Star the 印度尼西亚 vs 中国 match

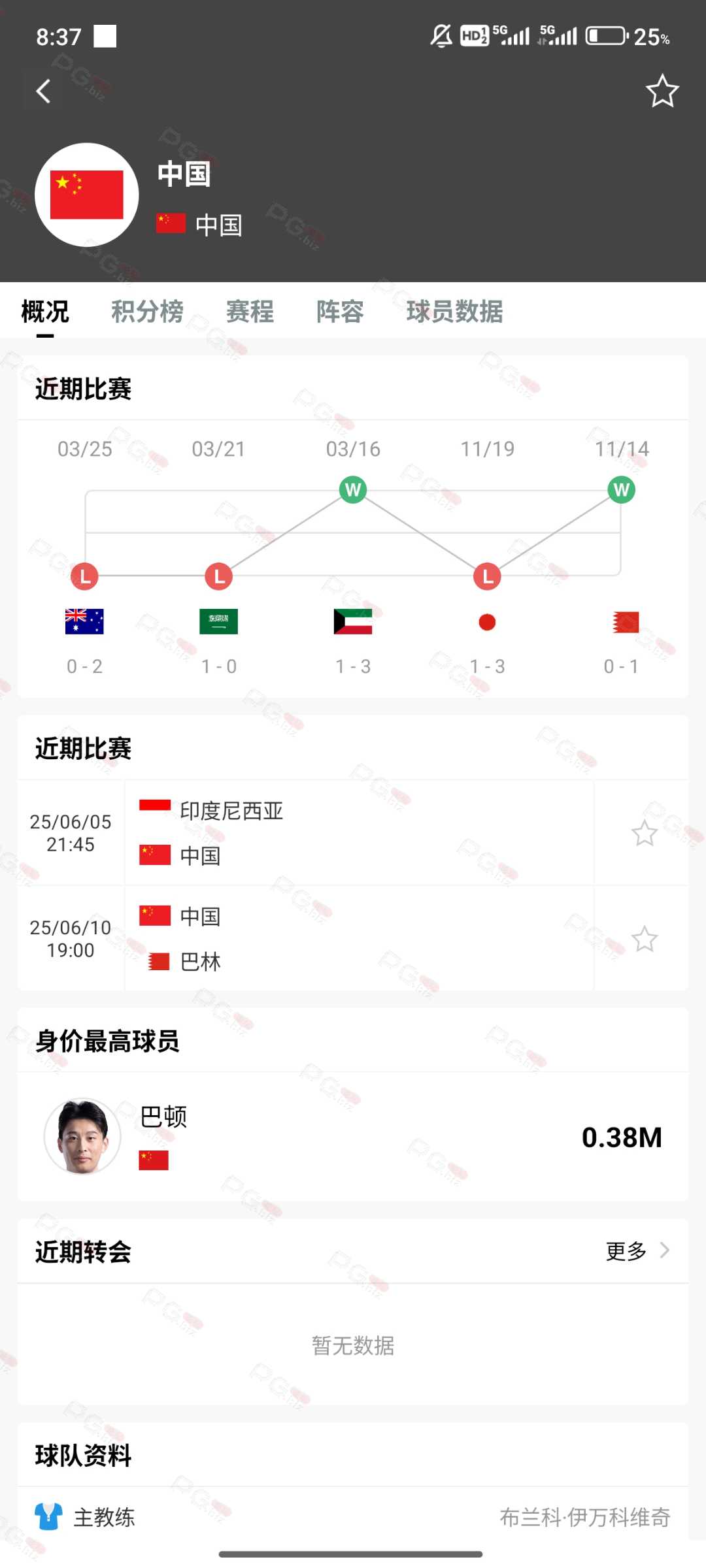644,833
